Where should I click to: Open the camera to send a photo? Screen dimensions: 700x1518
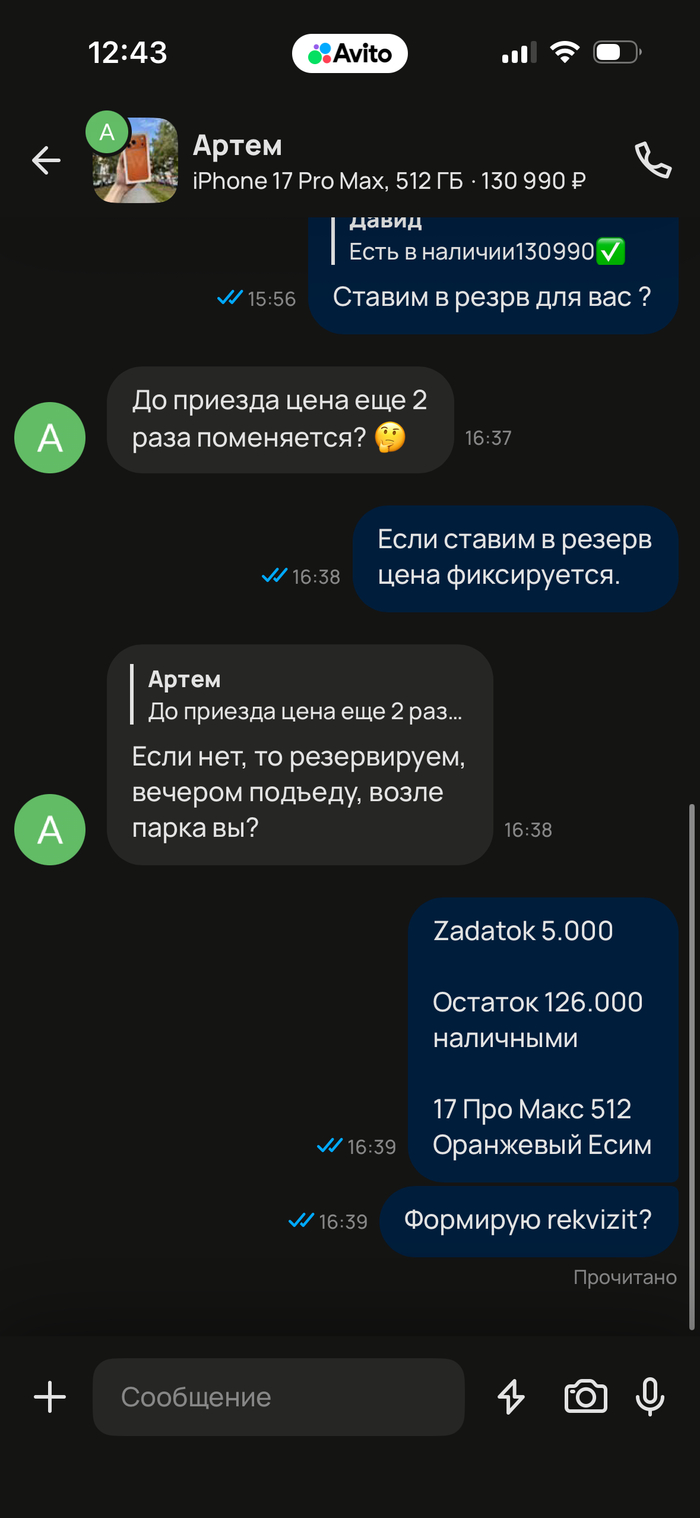(585, 1396)
